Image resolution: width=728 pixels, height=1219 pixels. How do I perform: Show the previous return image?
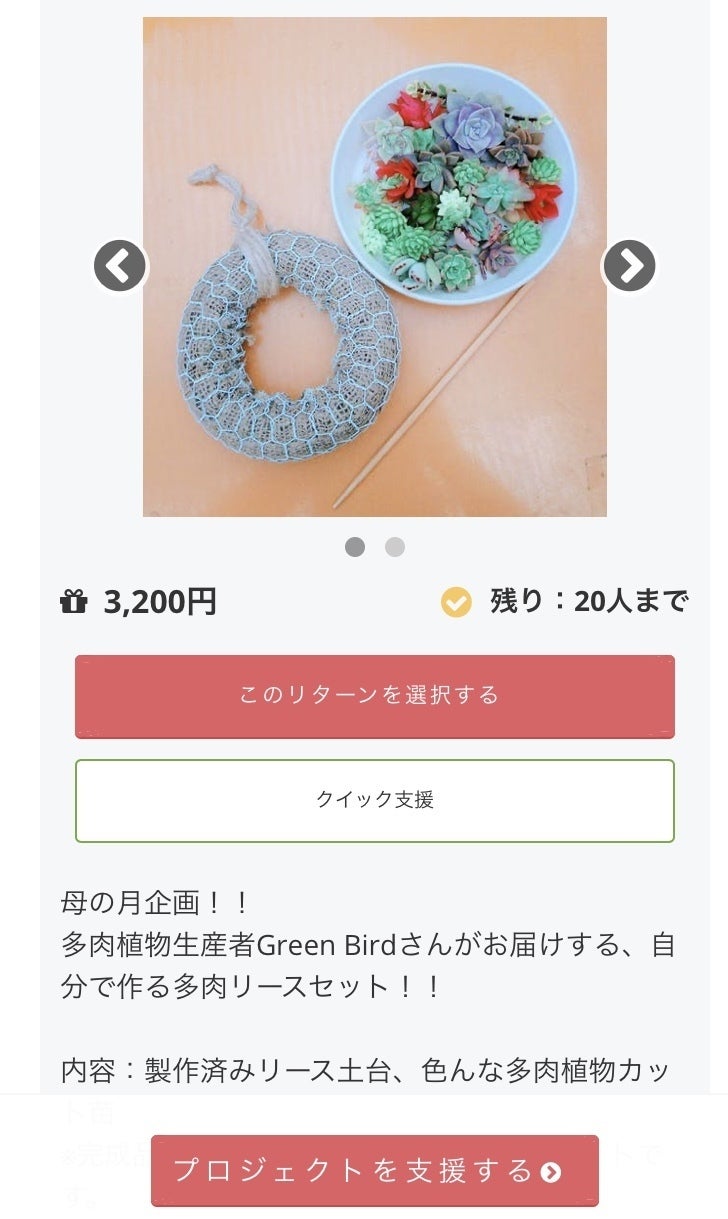[x=120, y=267]
